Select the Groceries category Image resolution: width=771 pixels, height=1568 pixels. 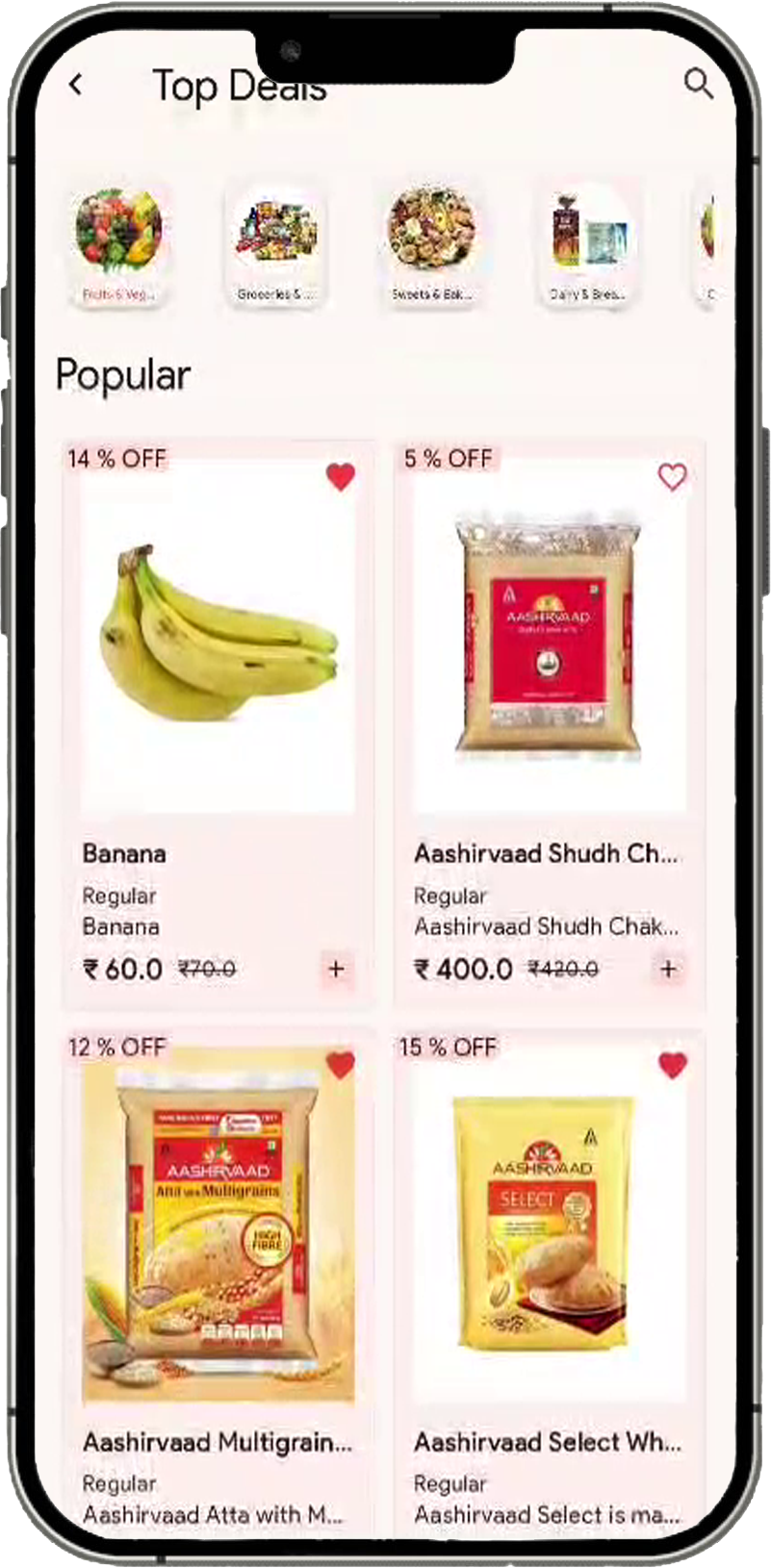[x=275, y=244]
